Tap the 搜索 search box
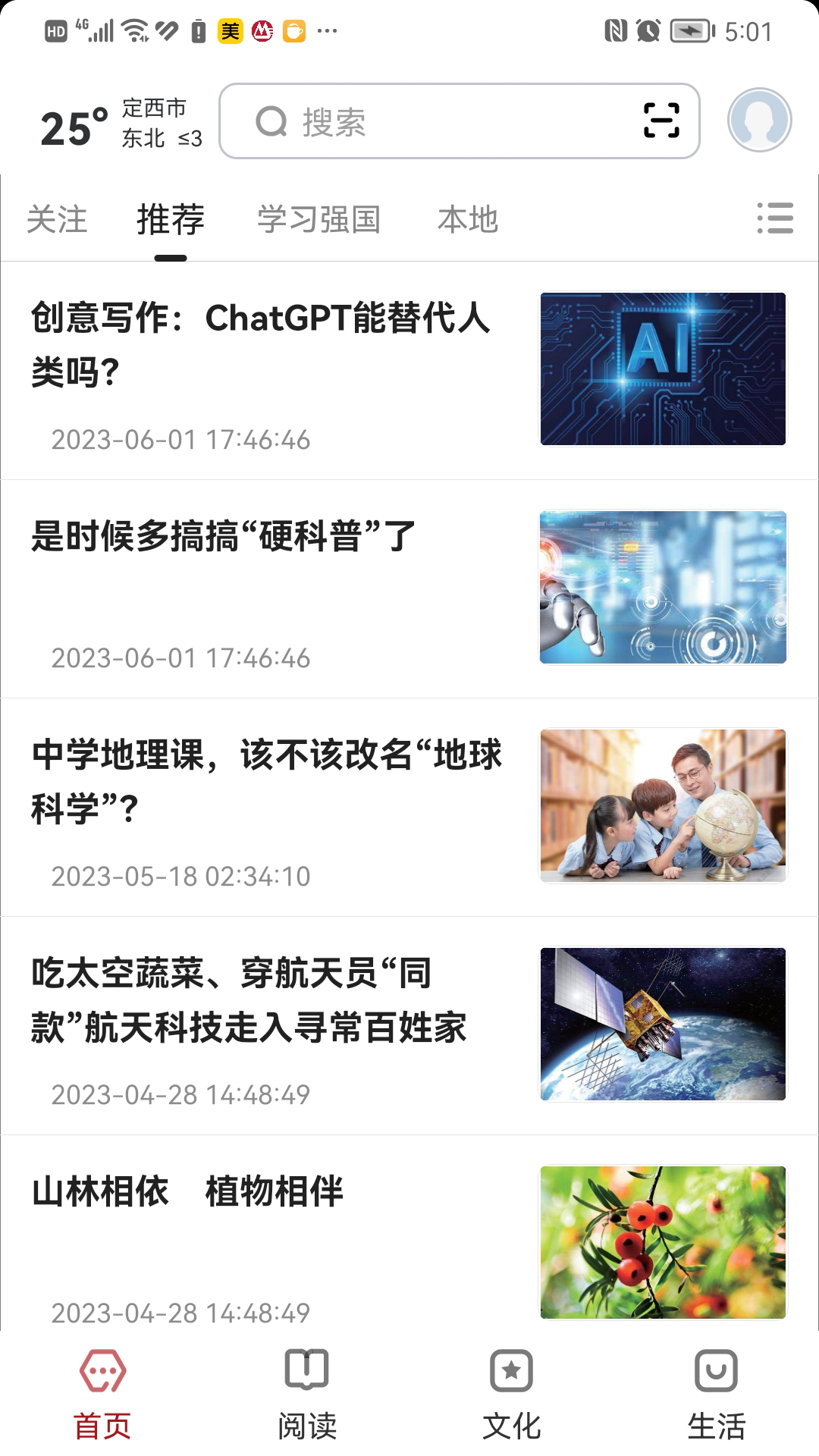 (x=425, y=121)
